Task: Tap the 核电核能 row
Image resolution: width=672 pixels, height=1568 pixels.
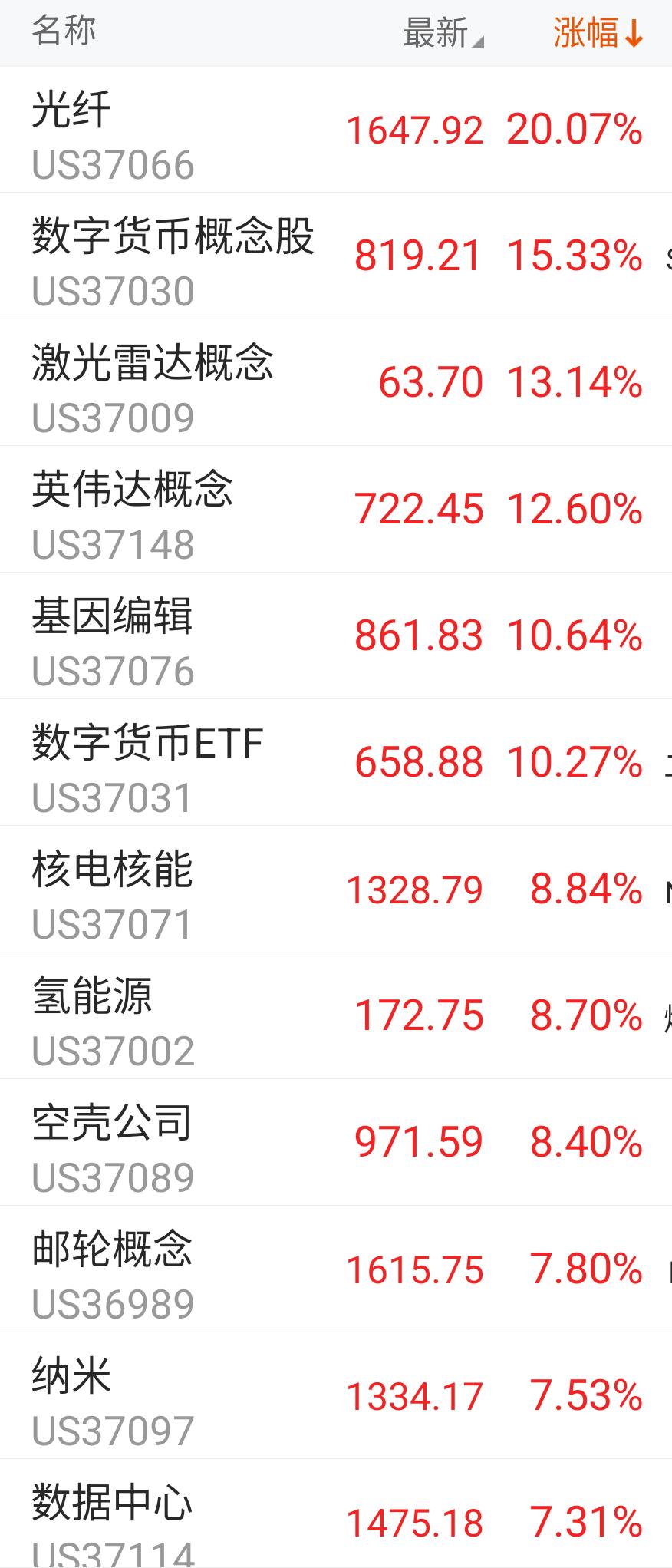Action: click(336, 889)
